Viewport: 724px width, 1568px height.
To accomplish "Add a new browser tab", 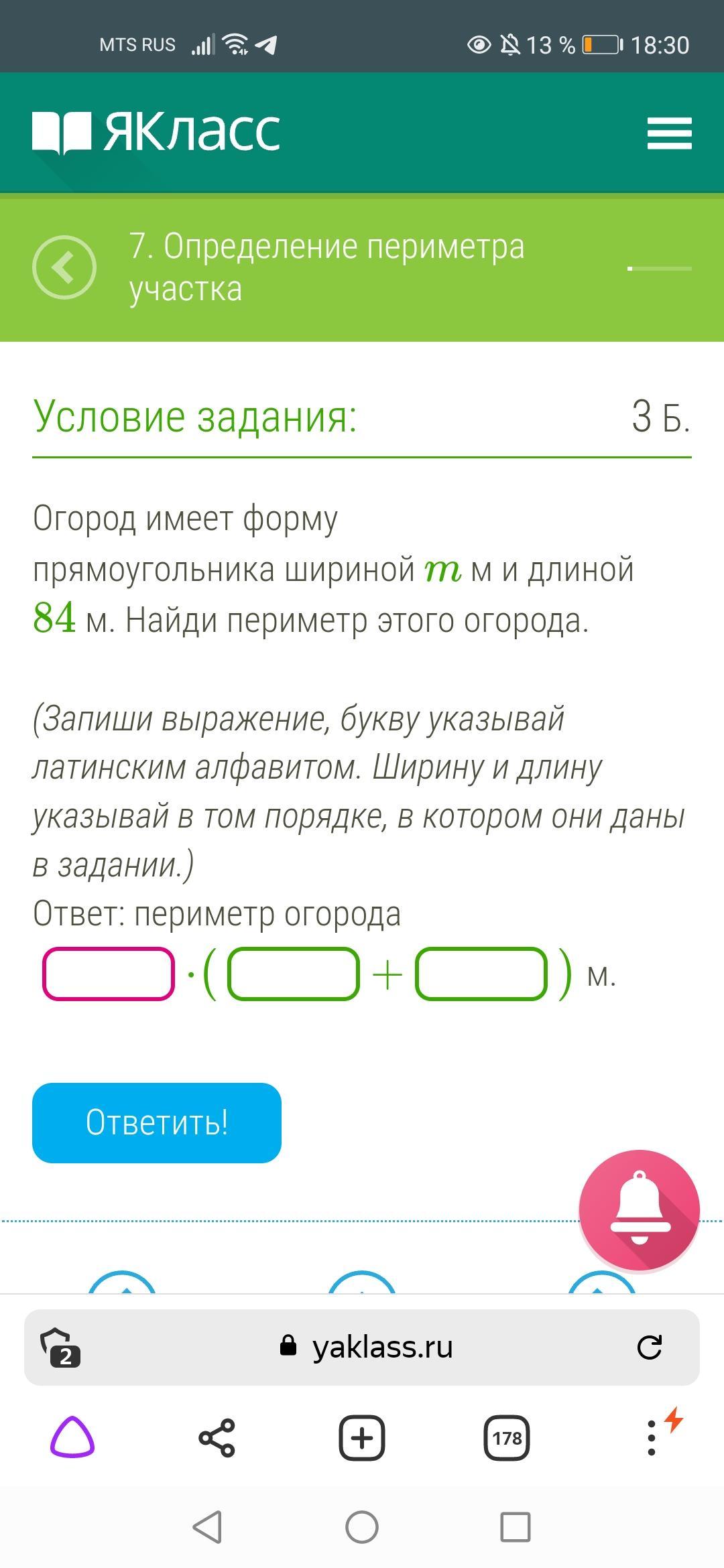I will (362, 1438).
